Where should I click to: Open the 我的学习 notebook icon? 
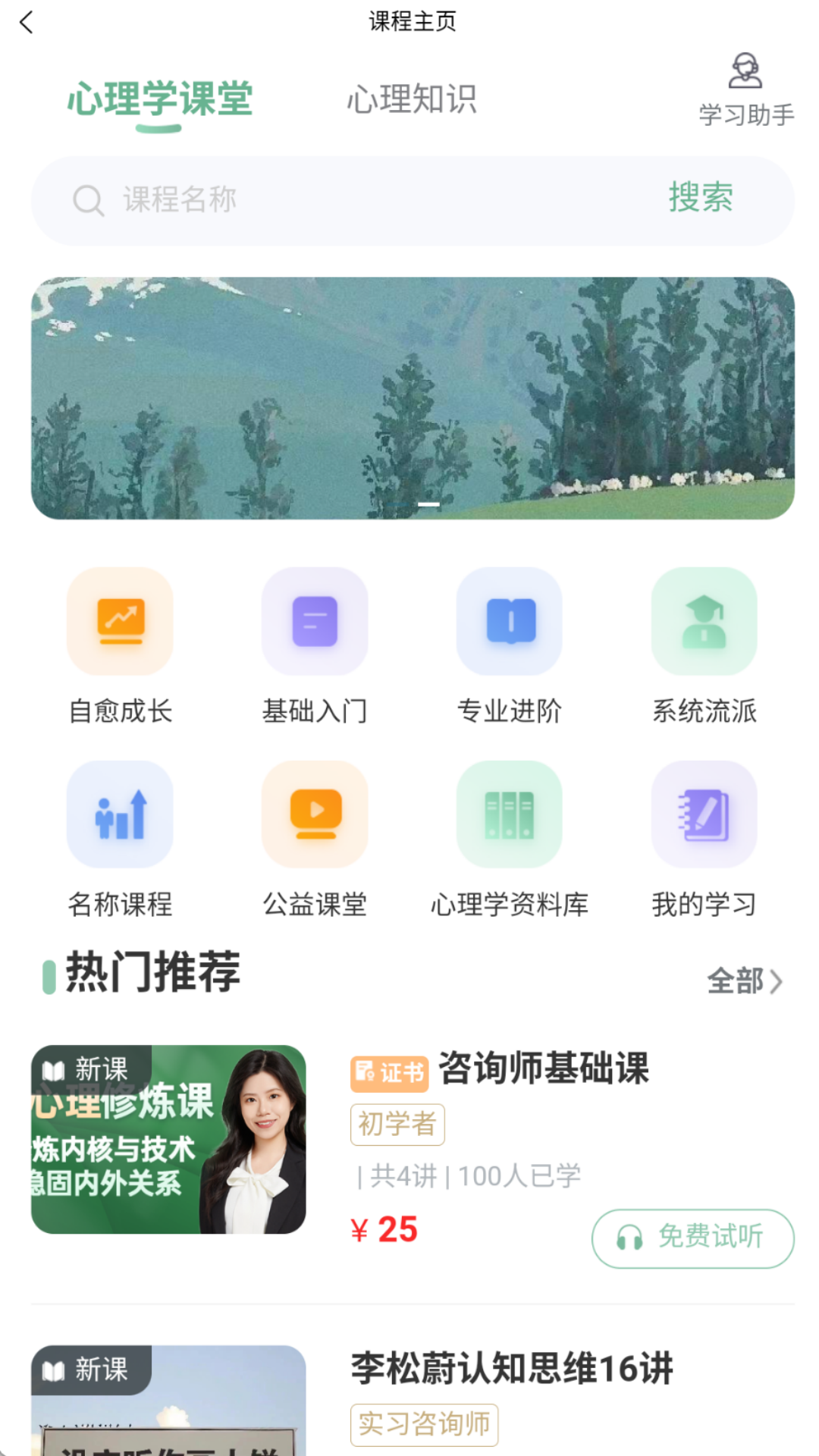click(x=704, y=814)
